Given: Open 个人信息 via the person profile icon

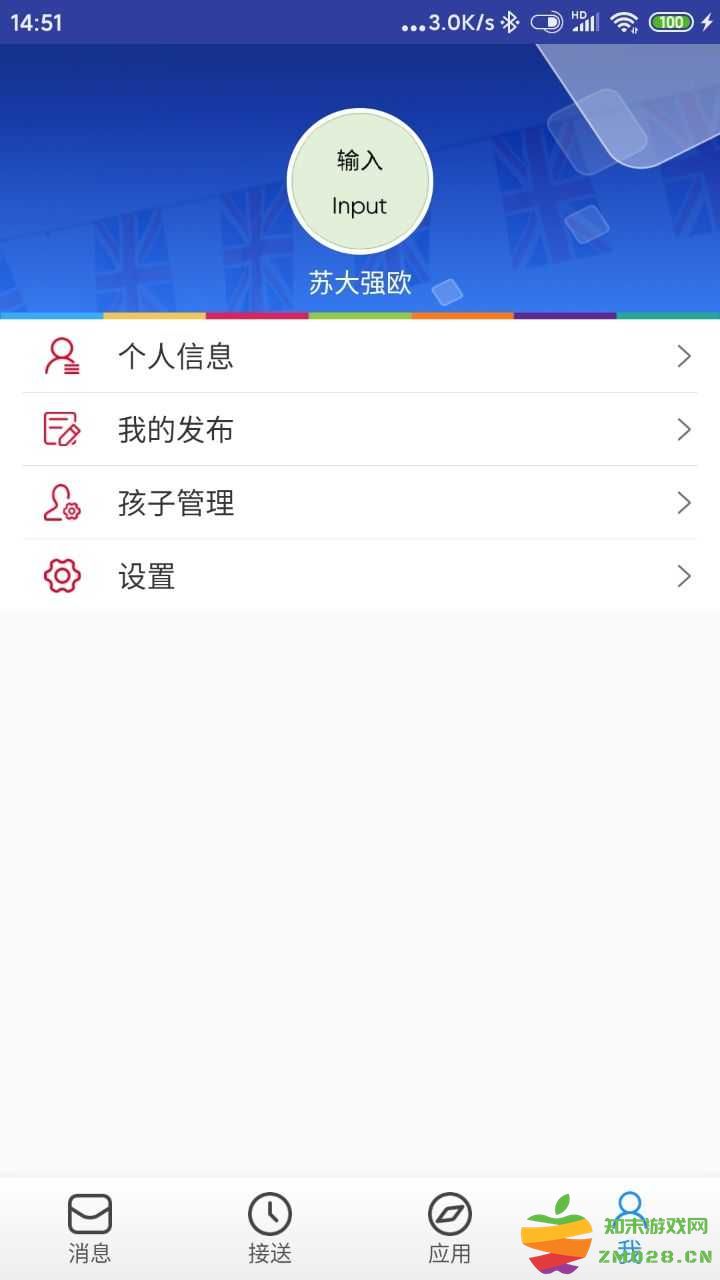Looking at the screenshot, I should point(62,356).
